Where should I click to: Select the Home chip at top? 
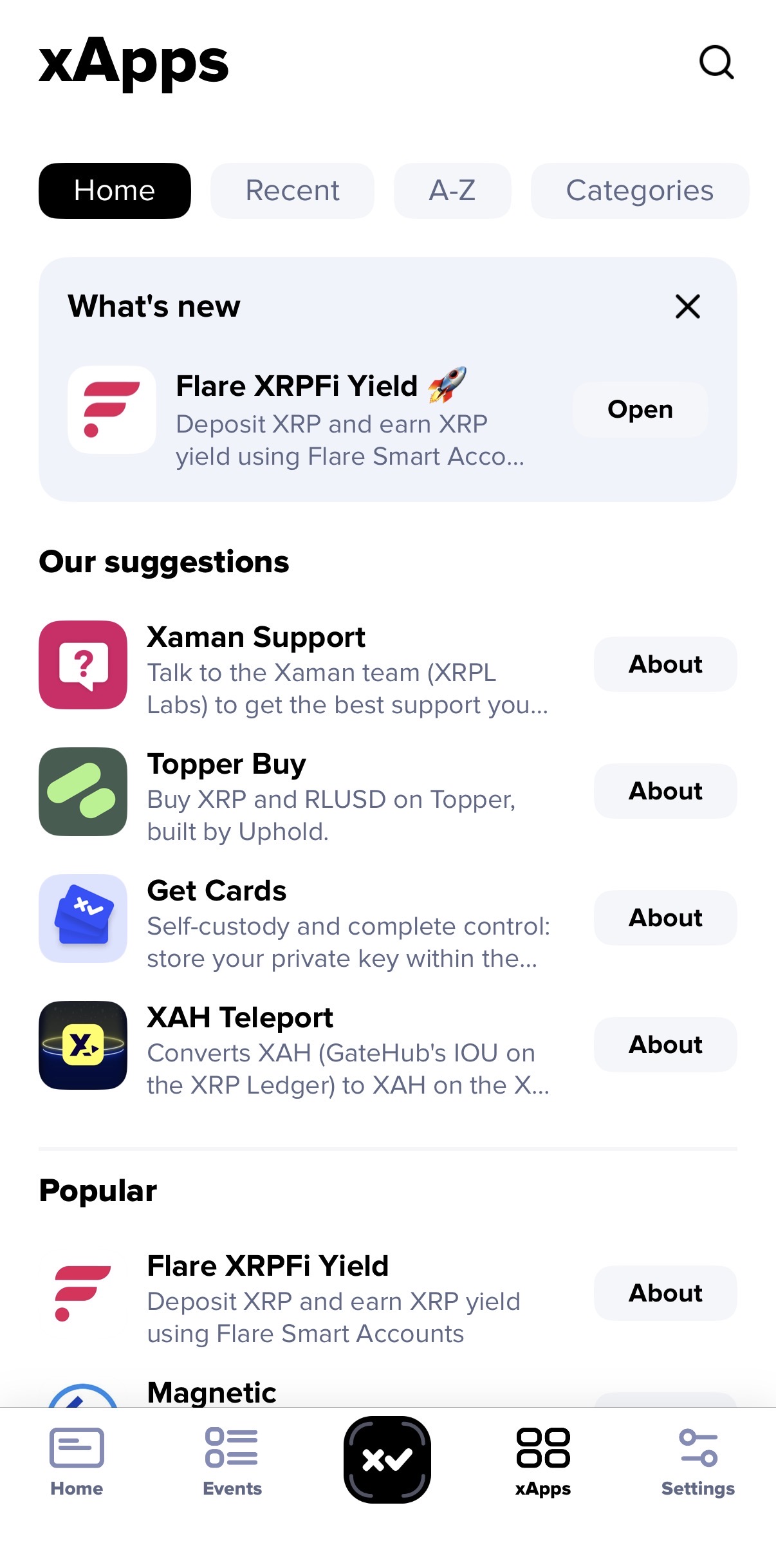[115, 191]
